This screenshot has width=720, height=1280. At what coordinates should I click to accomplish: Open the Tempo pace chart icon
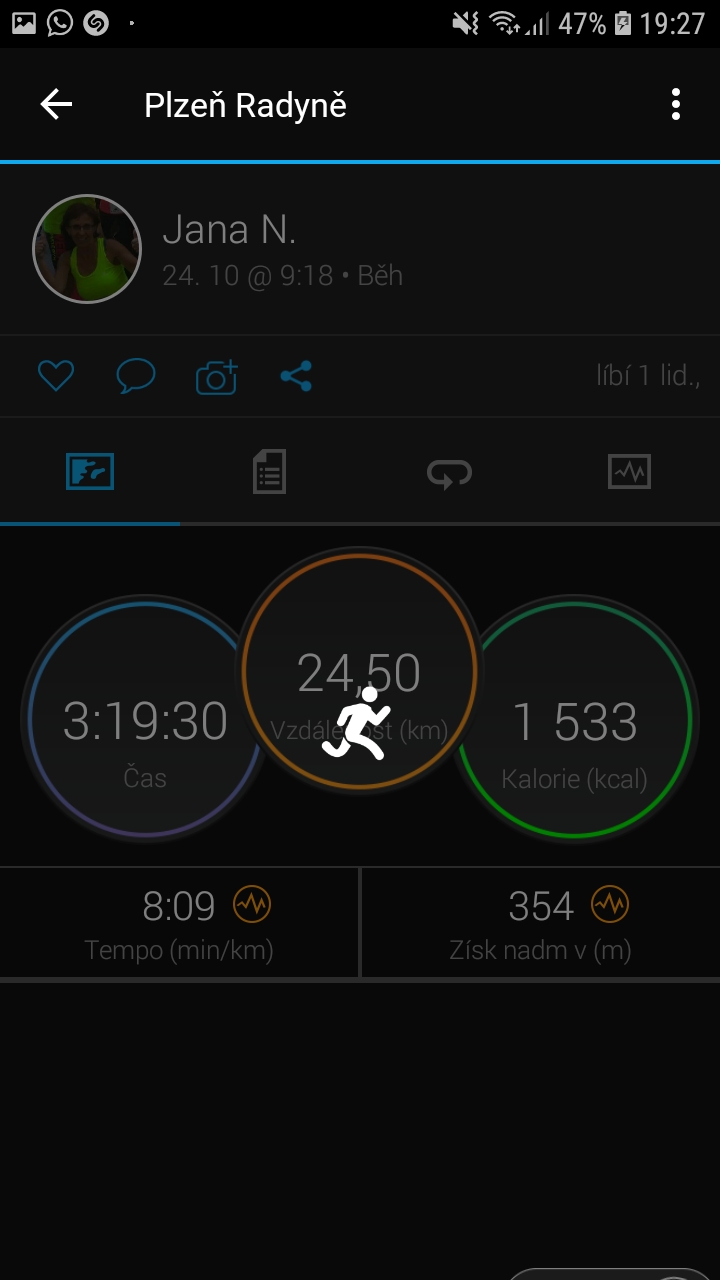[x=252, y=905]
